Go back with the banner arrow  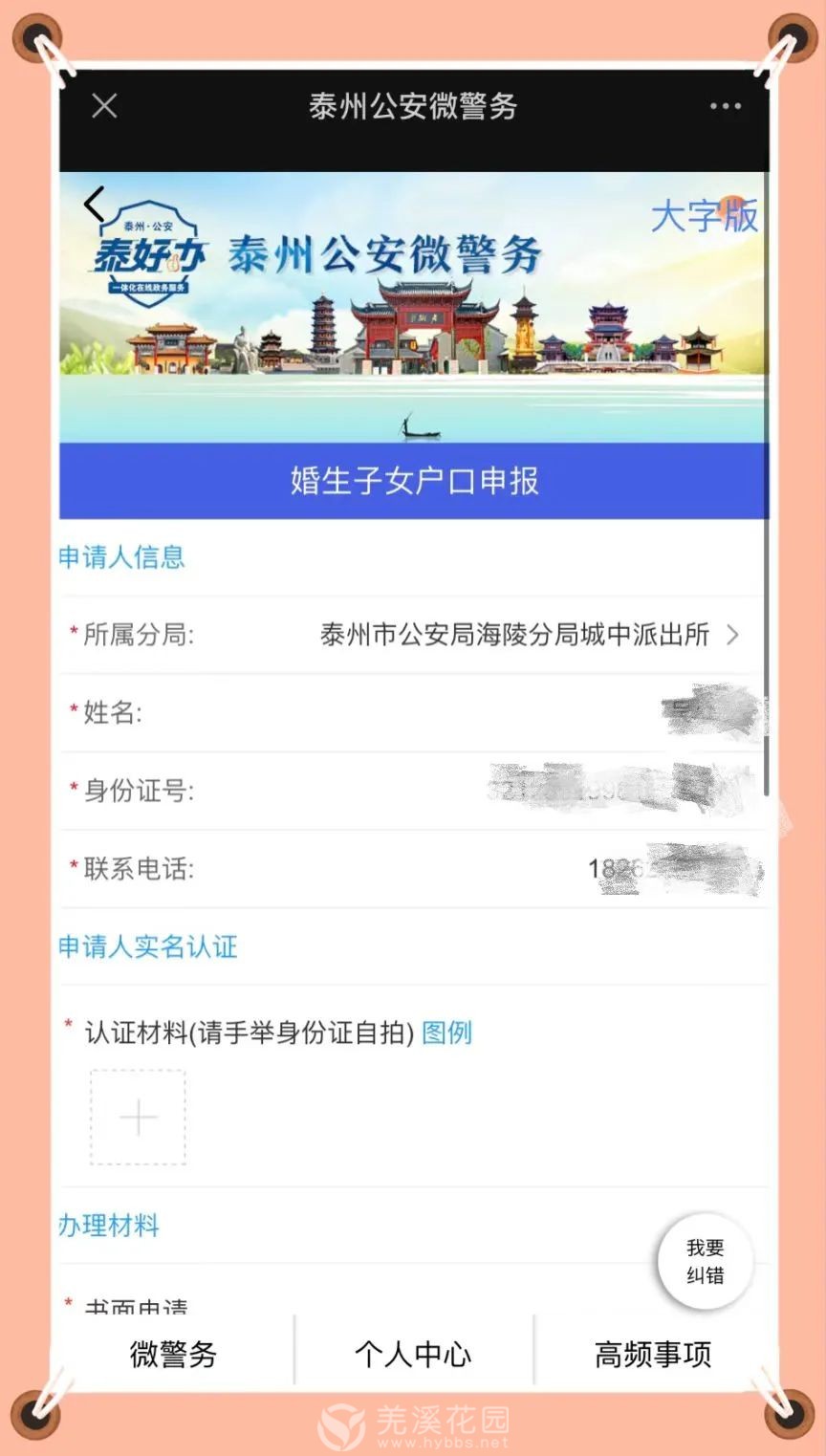(x=94, y=205)
